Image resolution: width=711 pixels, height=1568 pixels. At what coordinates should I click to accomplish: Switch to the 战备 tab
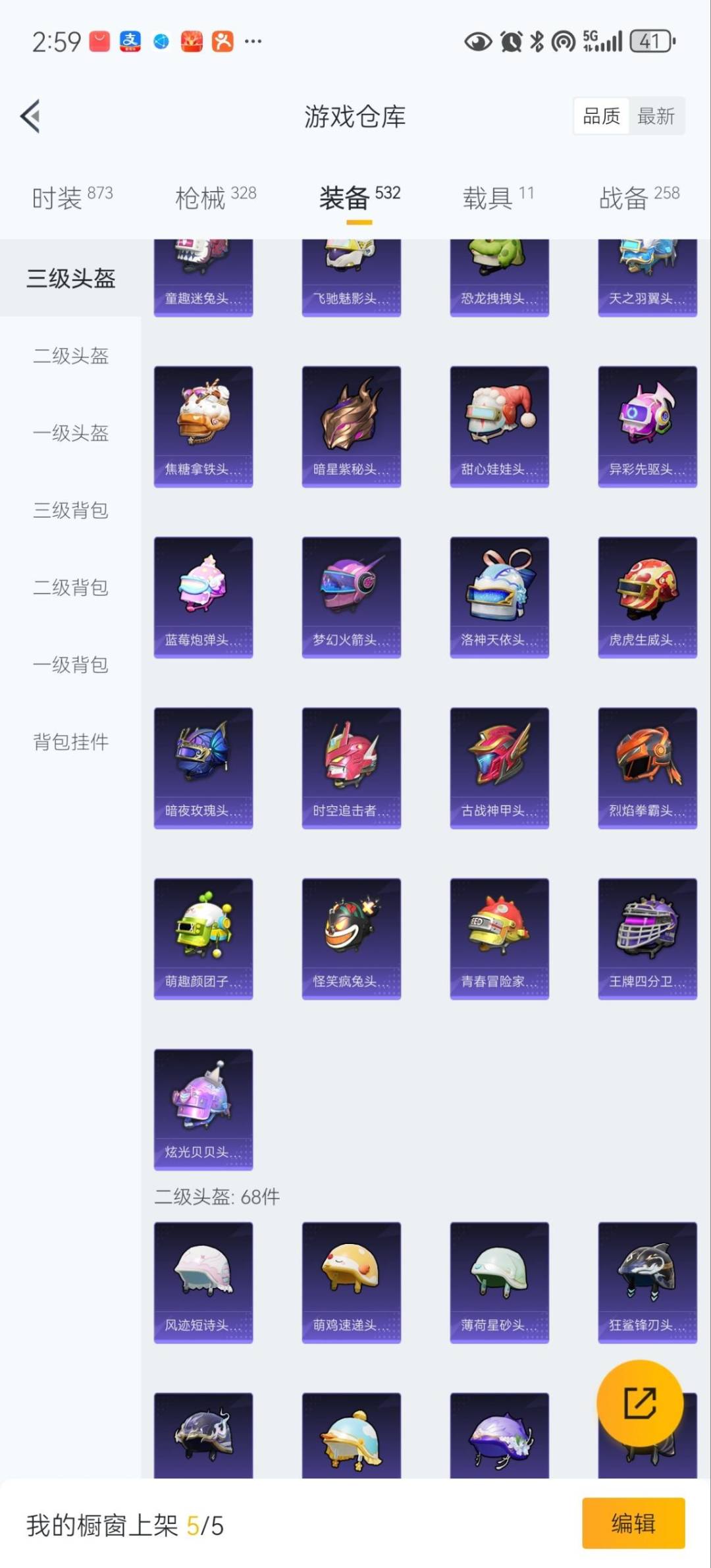pos(639,197)
